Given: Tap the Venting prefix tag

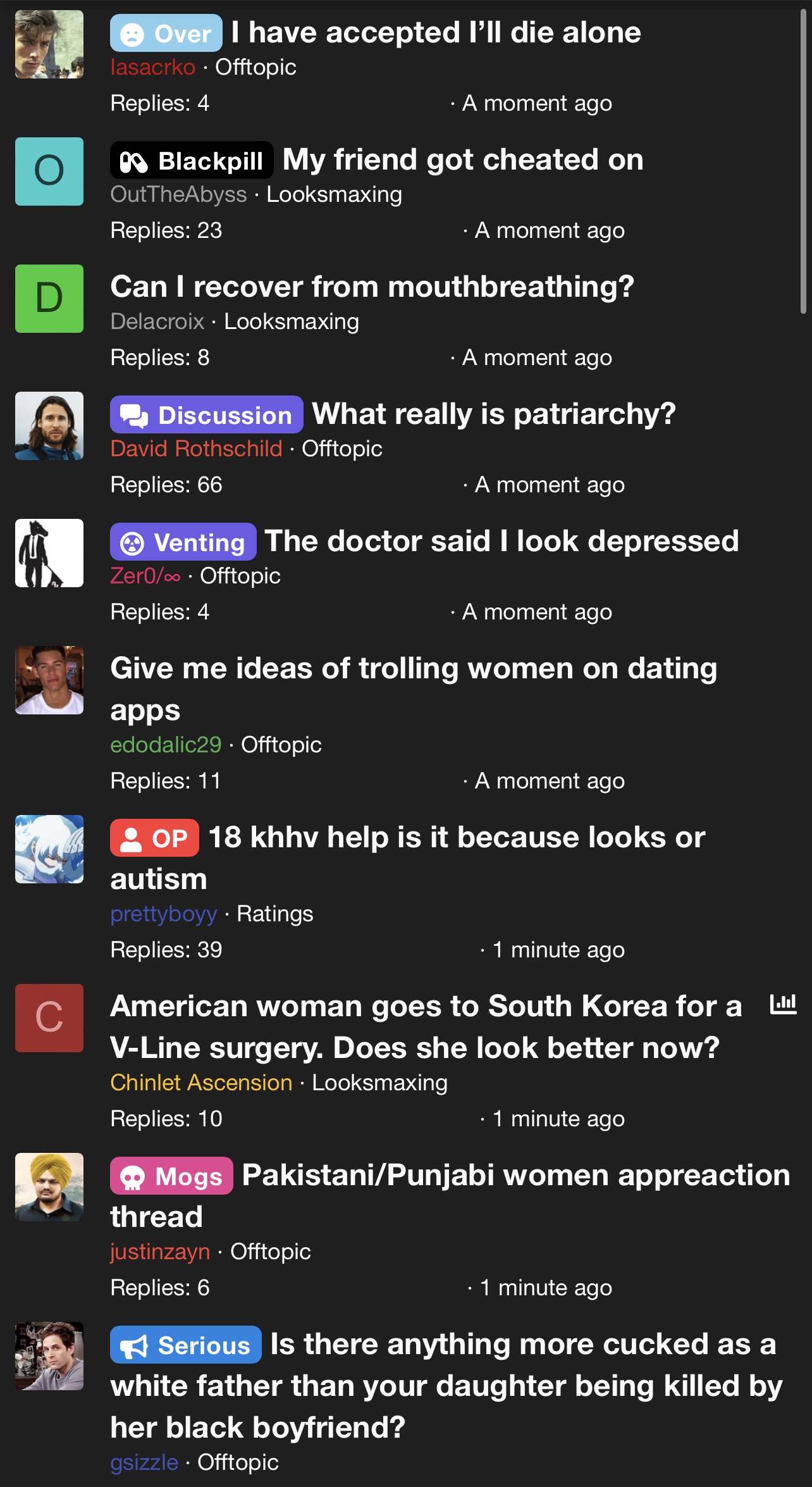Looking at the screenshot, I should click(x=183, y=542).
